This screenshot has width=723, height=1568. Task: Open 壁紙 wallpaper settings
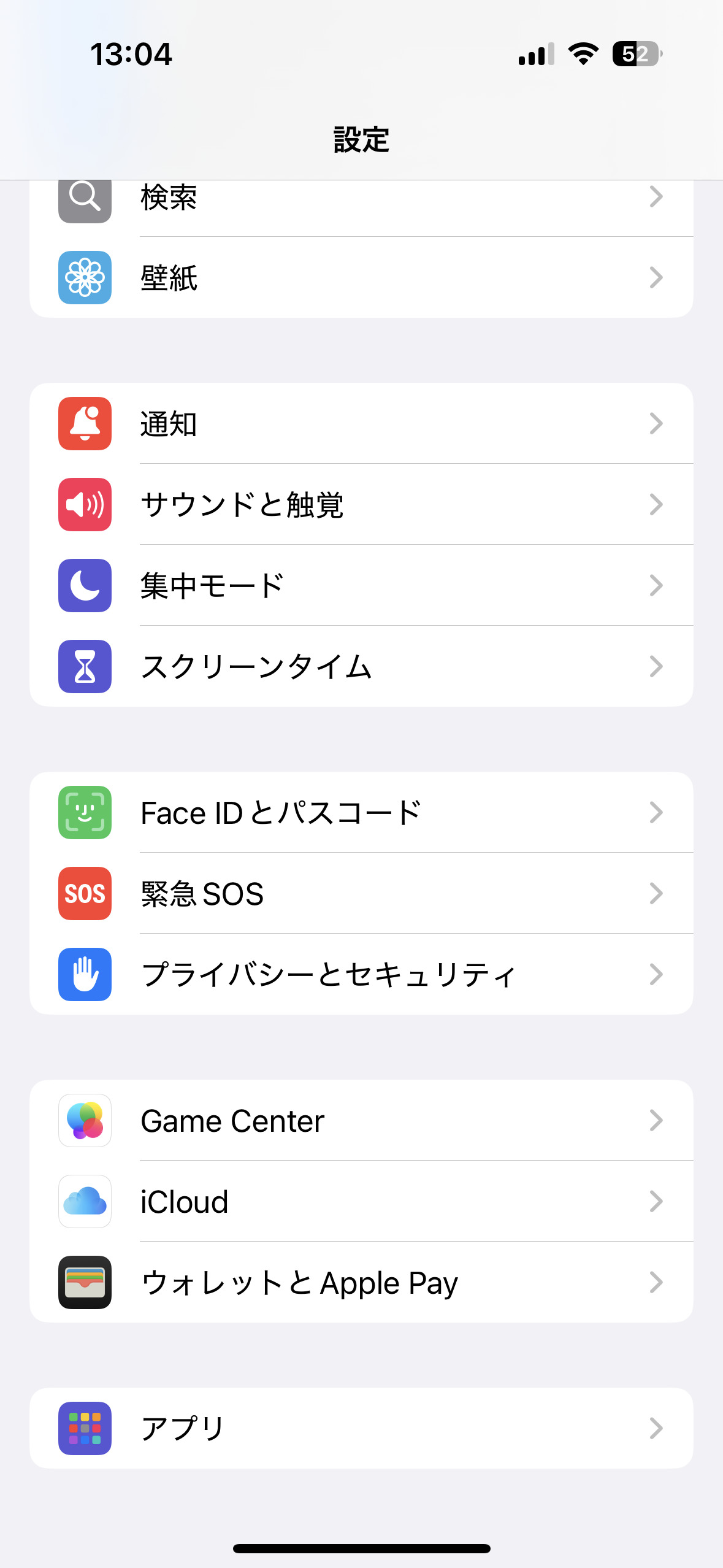point(361,277)
